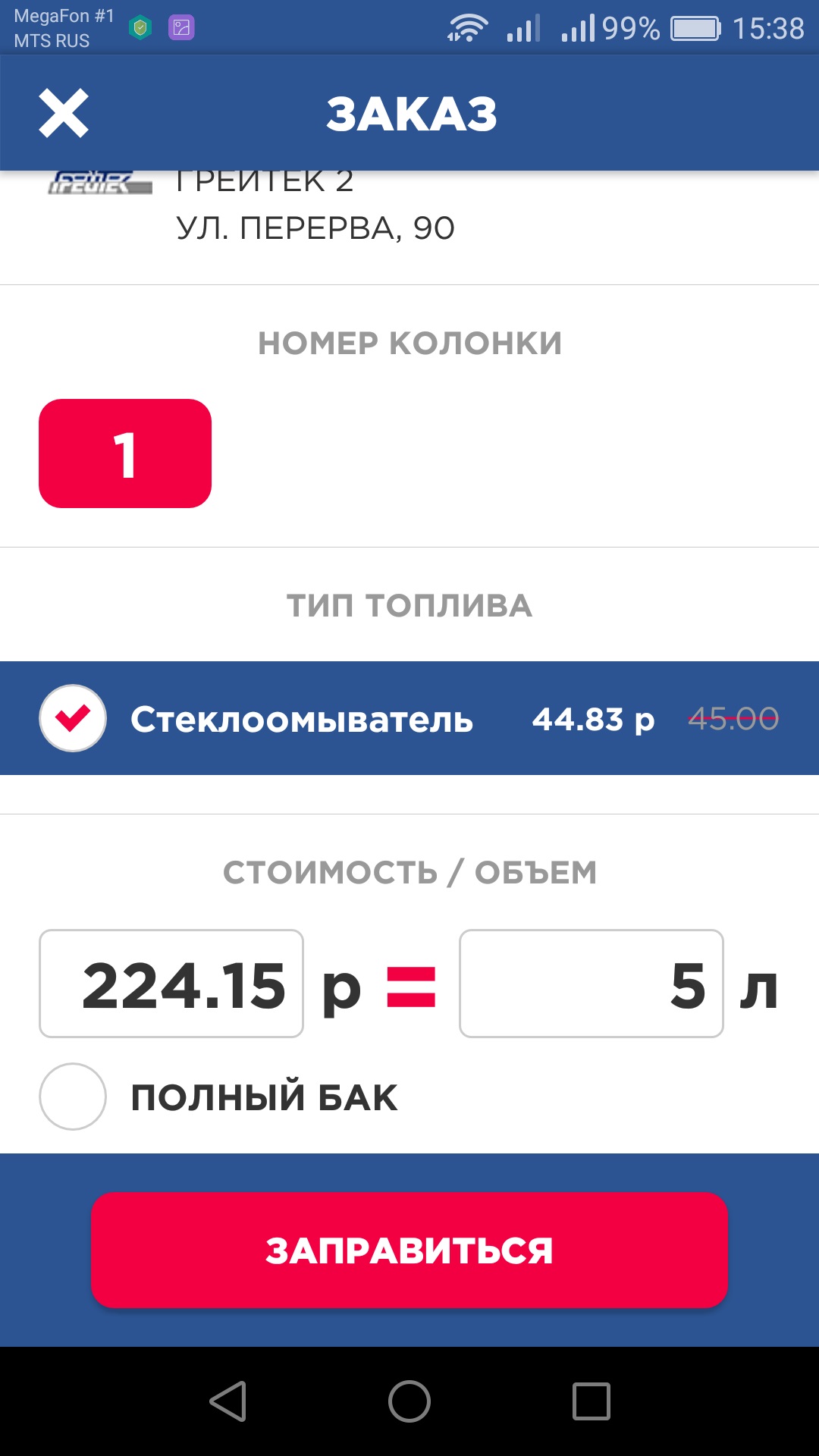The width and height of the screenshot is (819, 1456).
Task: Open recent apps from the navigation bar
Action: 591,1401
